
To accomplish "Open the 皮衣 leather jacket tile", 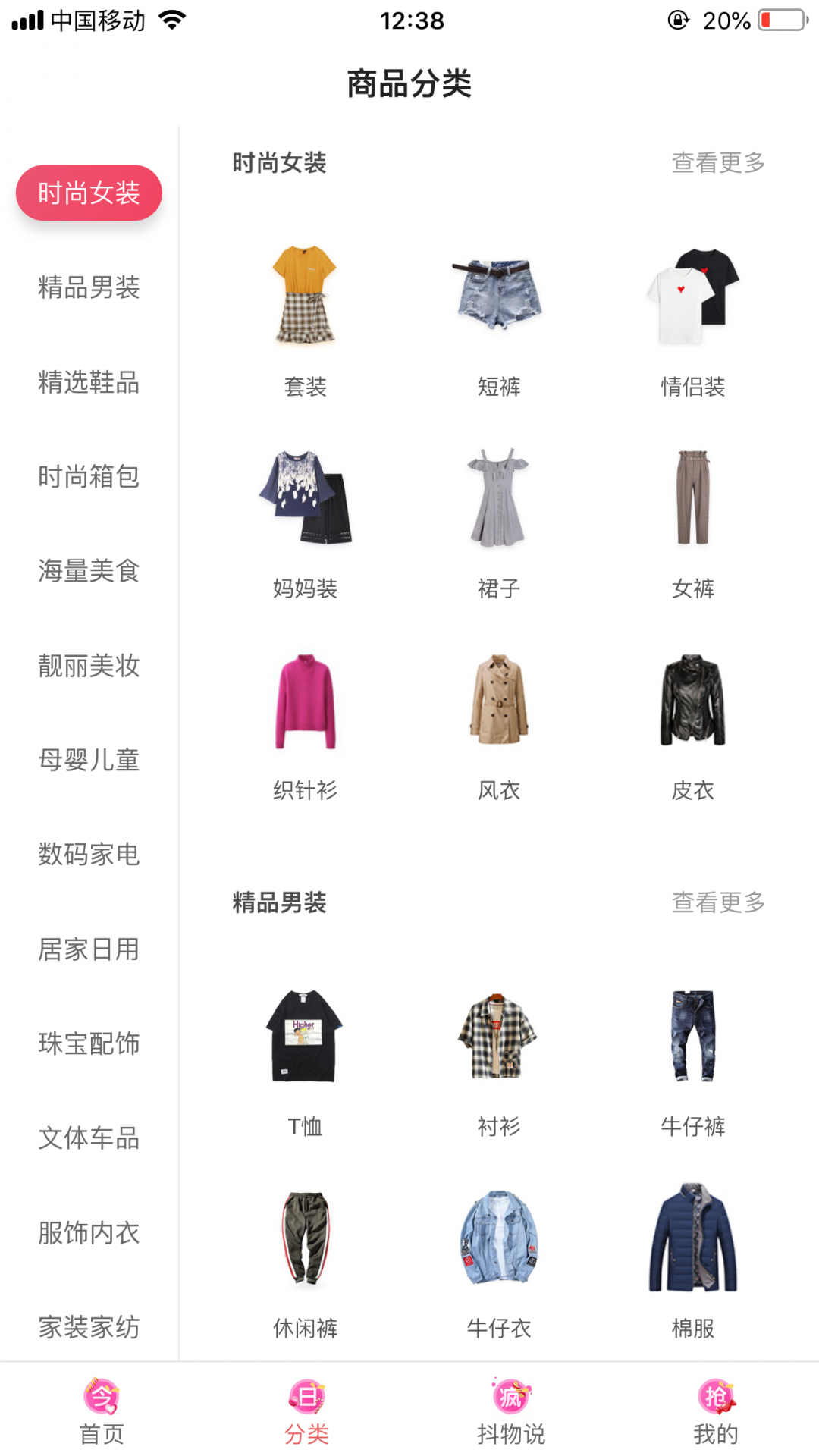I will click(692, 722).
